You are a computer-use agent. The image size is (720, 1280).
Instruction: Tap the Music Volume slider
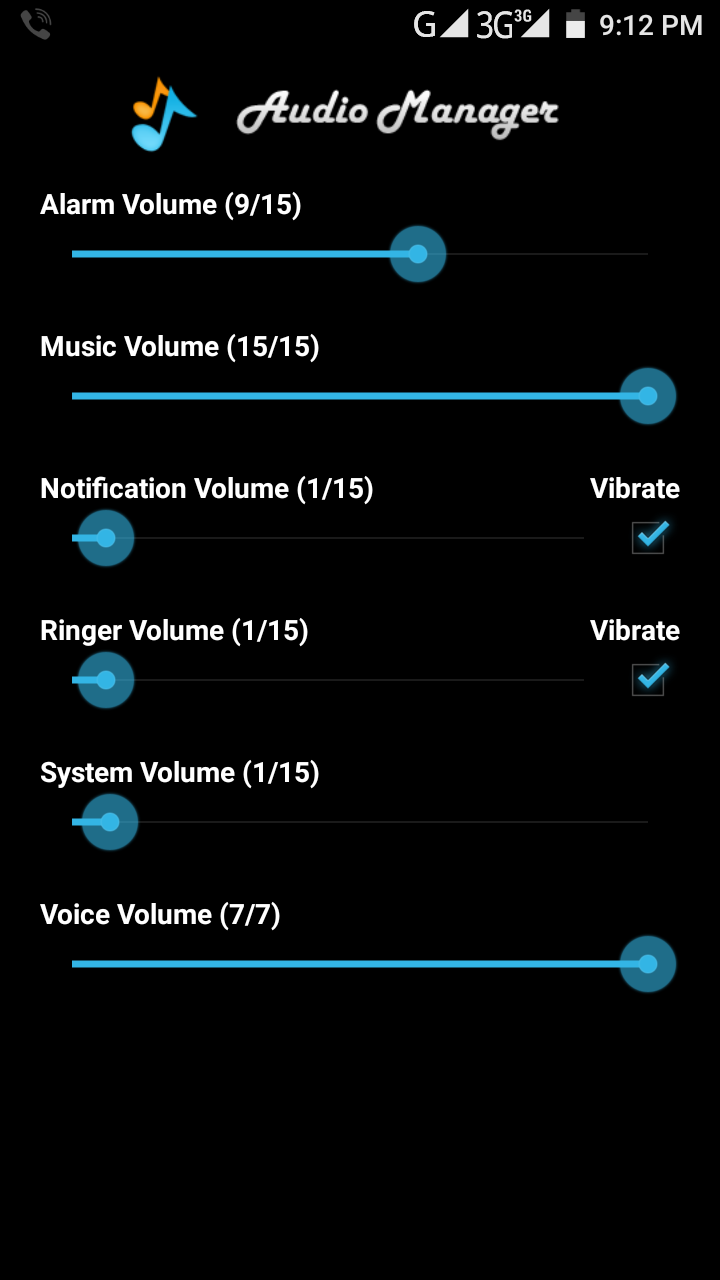click(360, 396)
